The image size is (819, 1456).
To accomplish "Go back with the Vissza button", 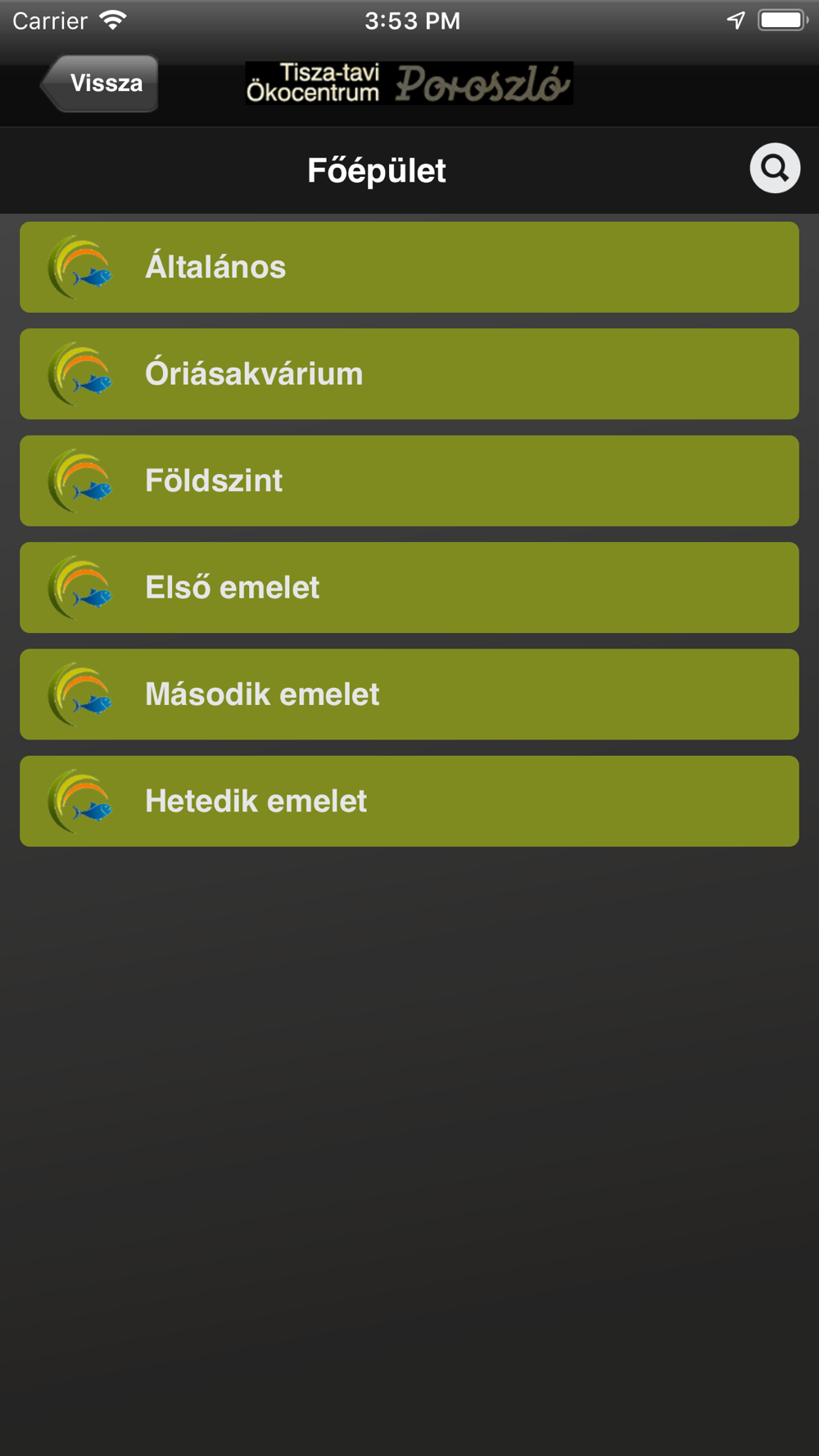I will coord(100,84).
